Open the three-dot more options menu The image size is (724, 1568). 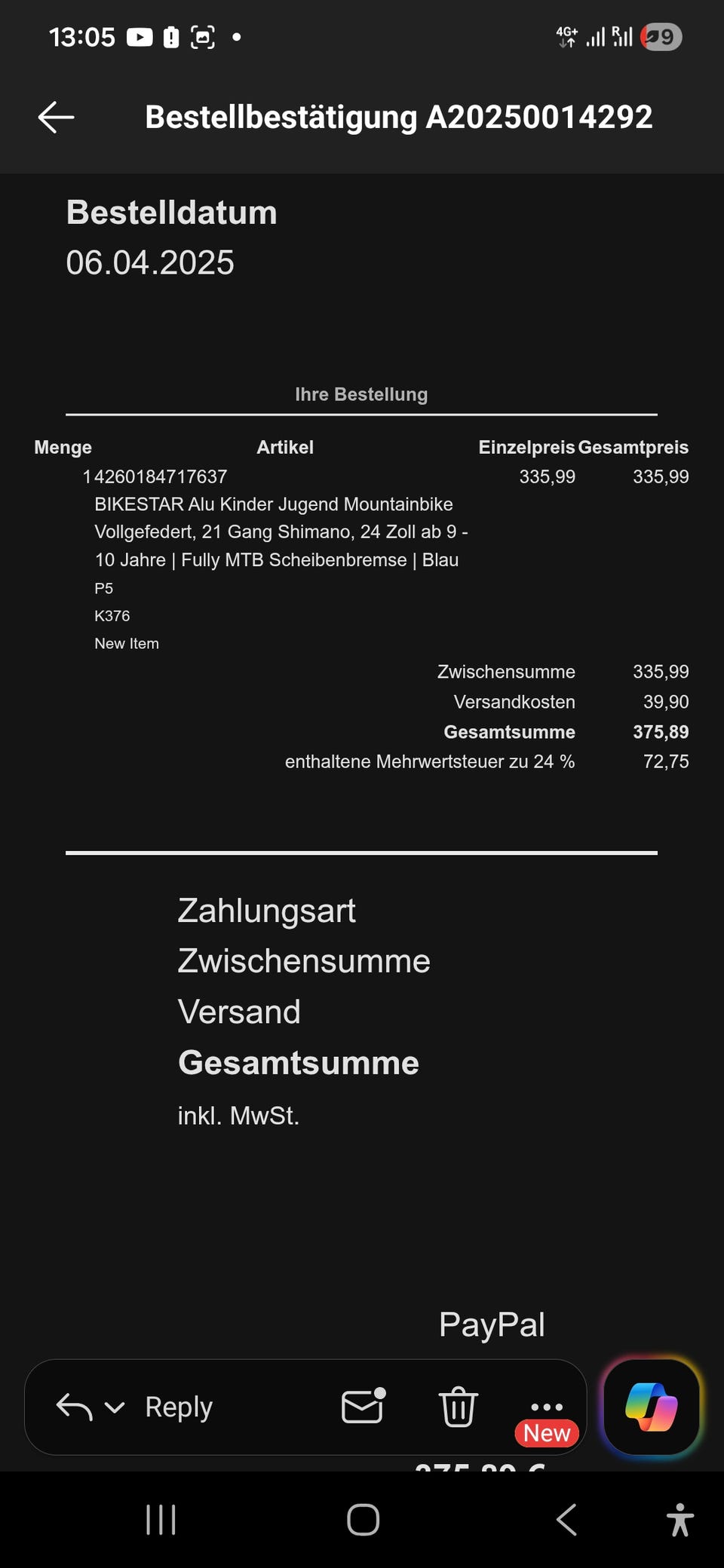[547, 1407]
